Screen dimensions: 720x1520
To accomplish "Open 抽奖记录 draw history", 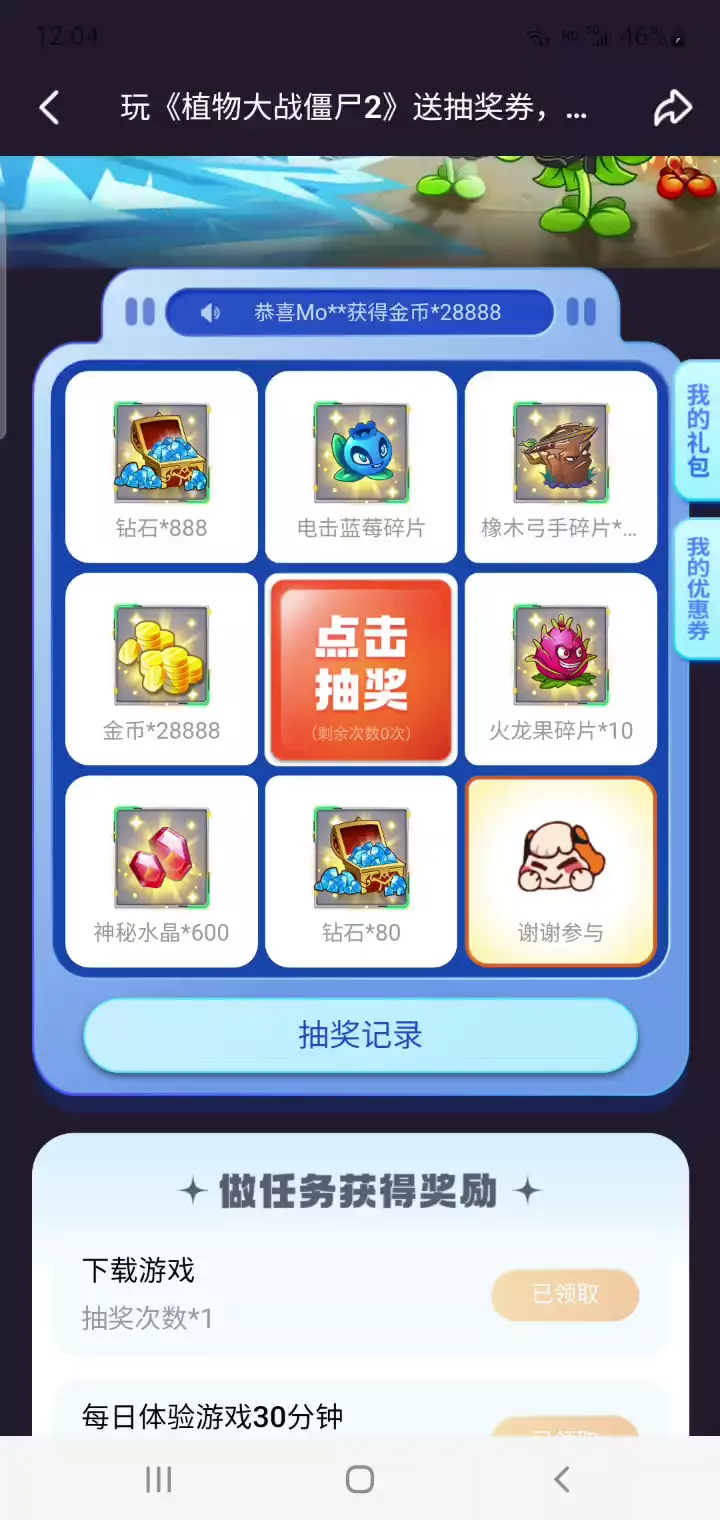I will [x=360, y=1035].
